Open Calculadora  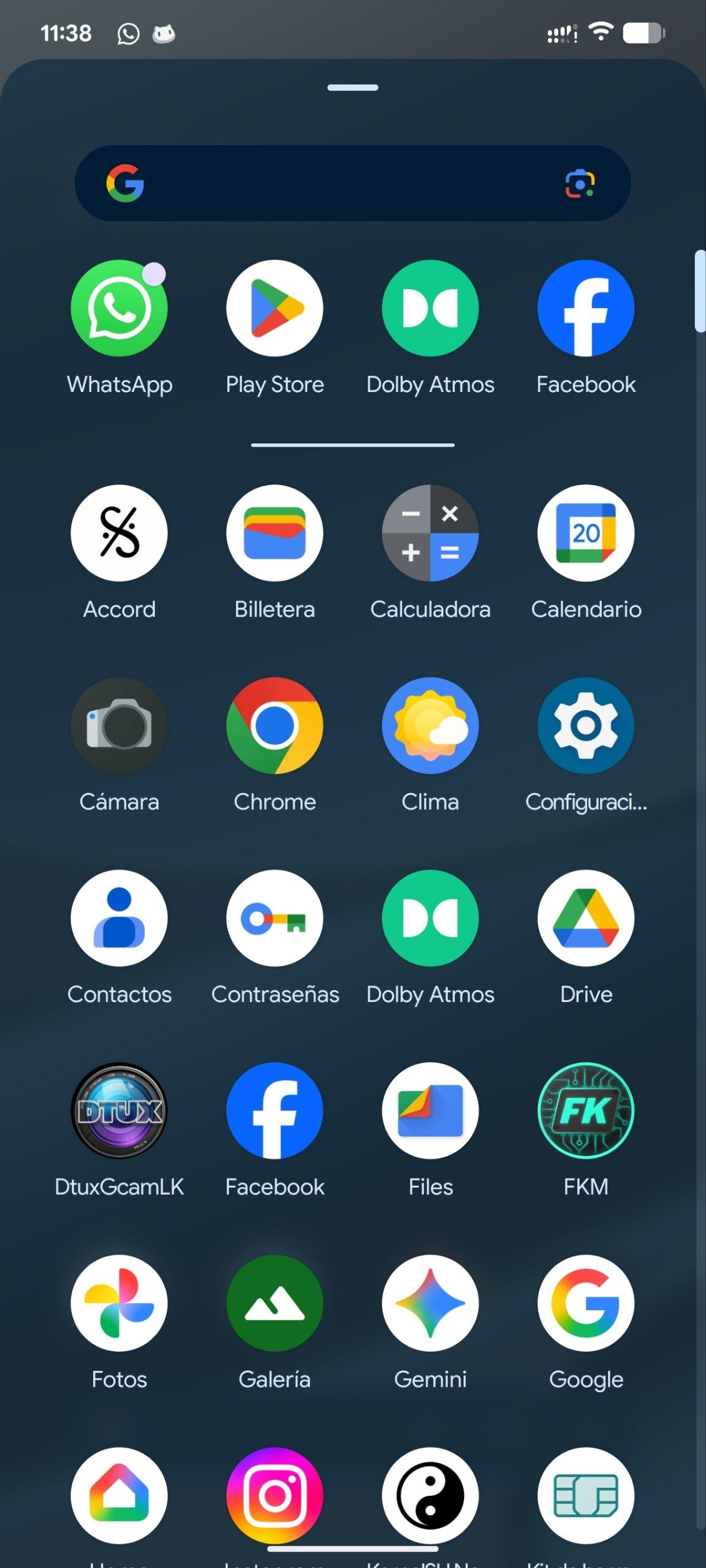click(430, 533)
